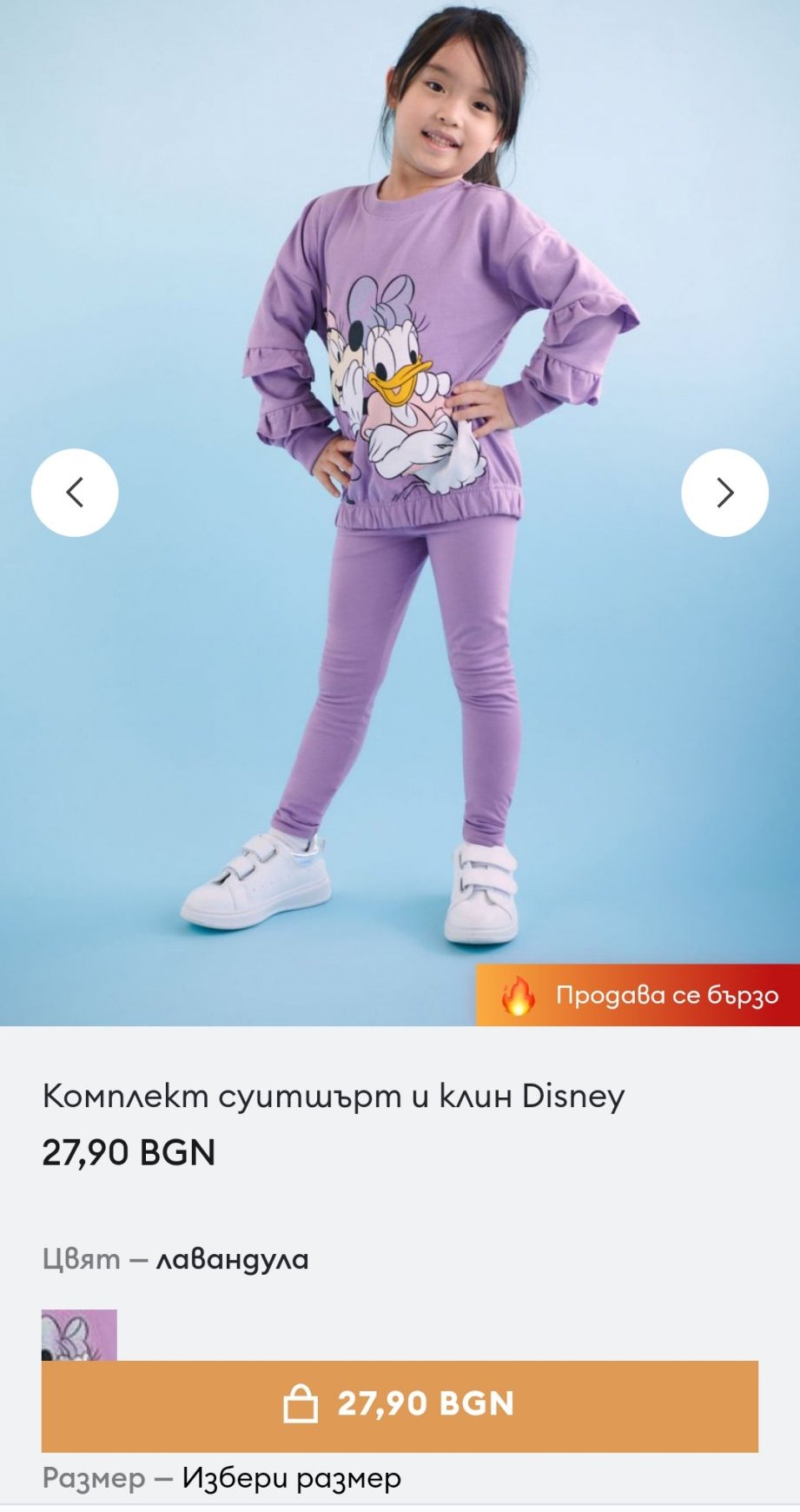Screen dimensions: 800x1512
Task: Open the product photo of Disney set
Action: (400, 695)
